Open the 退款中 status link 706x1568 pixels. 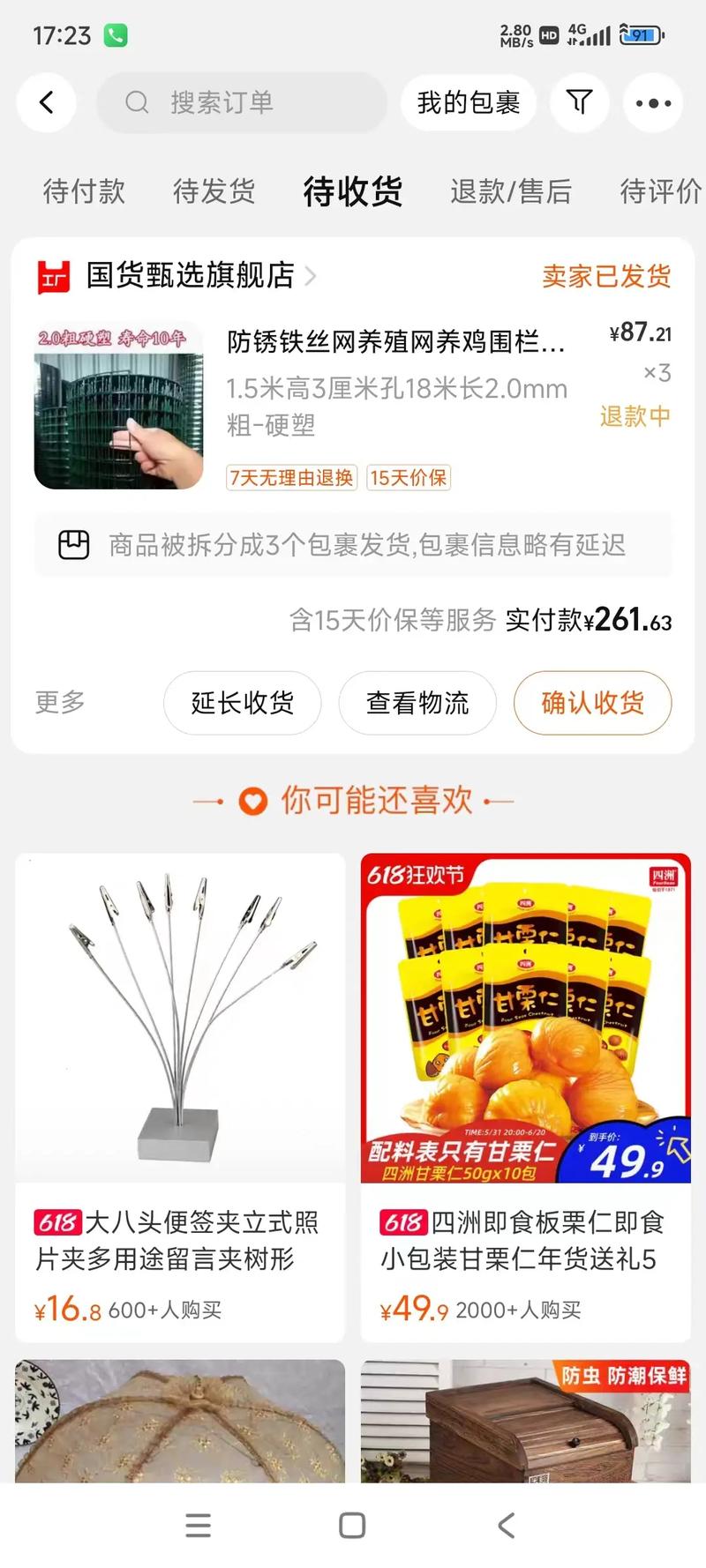point(635,414)
